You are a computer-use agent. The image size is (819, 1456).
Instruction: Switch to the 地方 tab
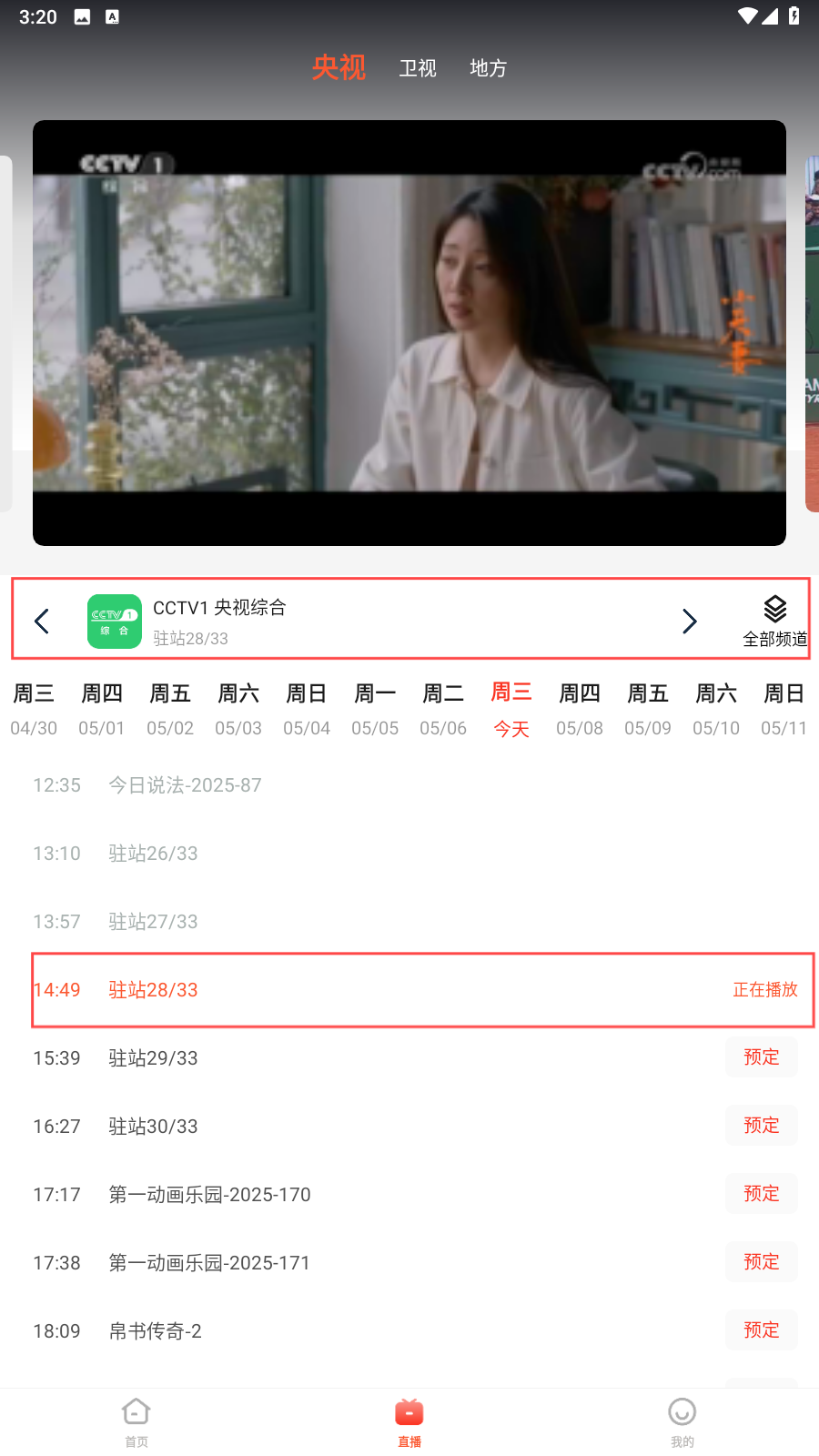[x=488, y=68]
